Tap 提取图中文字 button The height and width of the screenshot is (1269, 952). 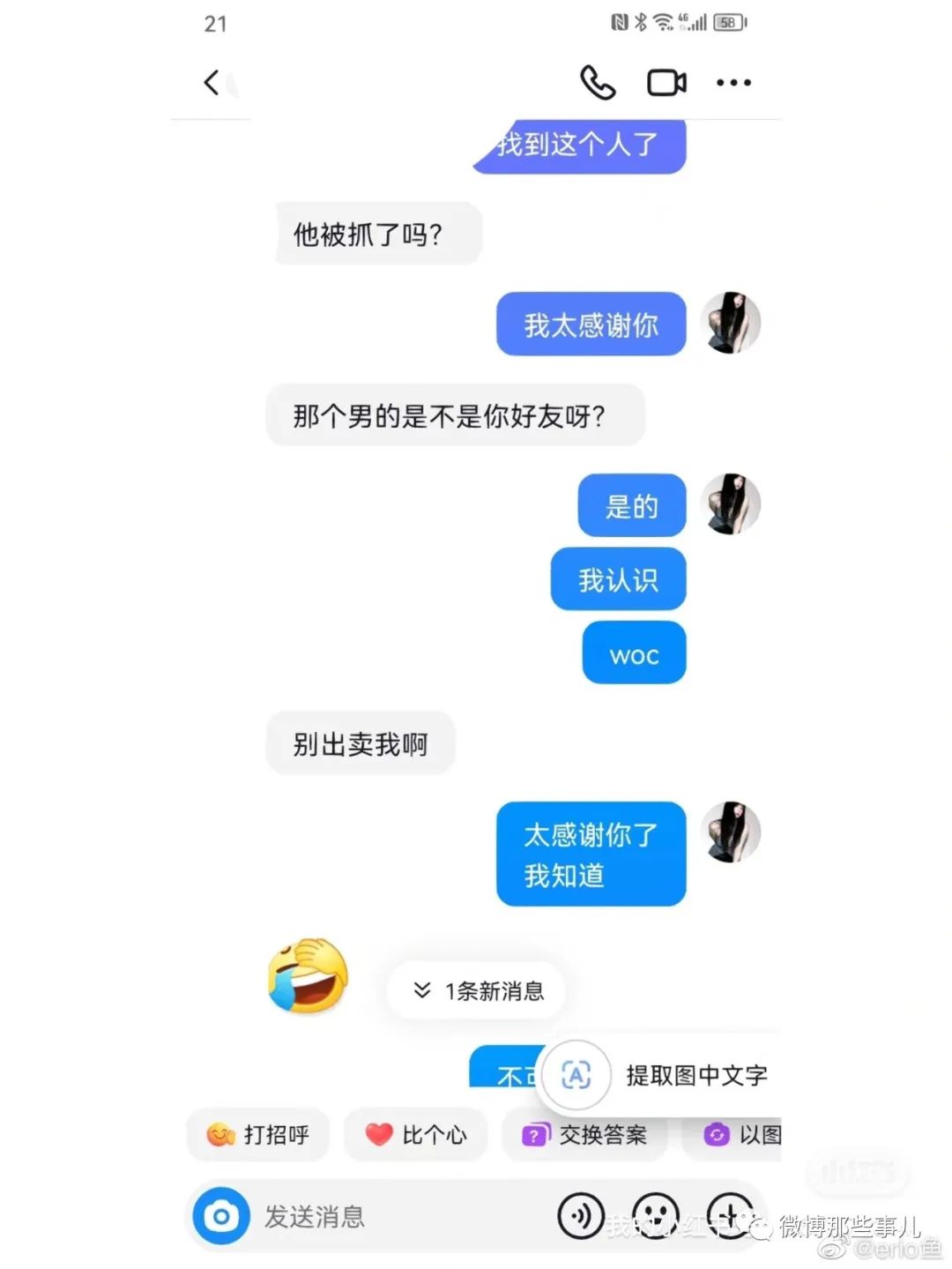point(663,1075)
